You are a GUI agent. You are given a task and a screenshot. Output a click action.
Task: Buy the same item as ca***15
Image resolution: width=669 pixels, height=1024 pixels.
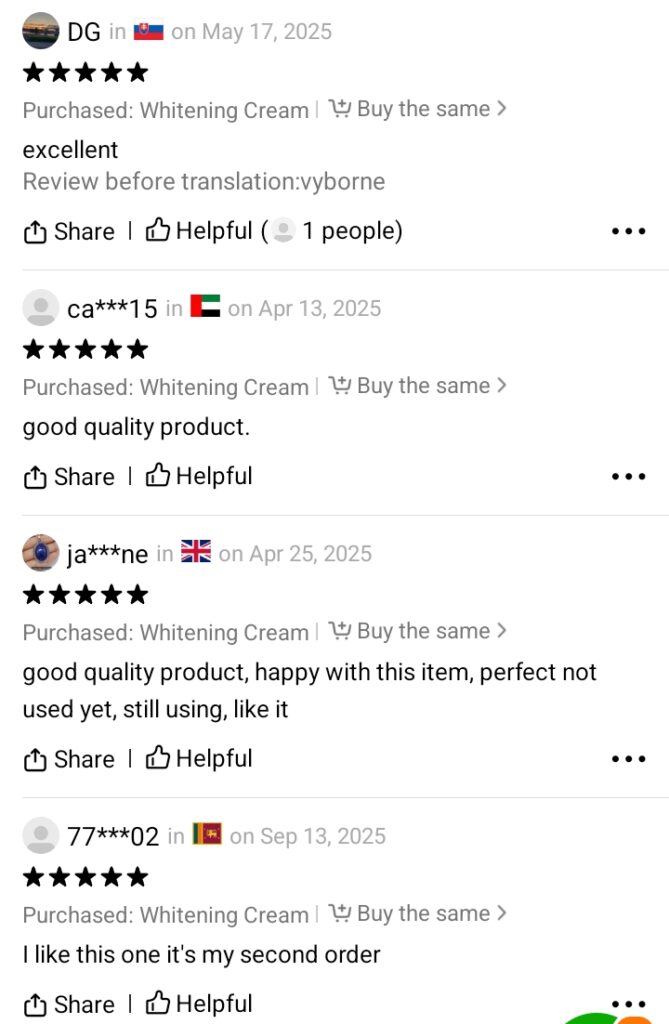pos(418,386)
